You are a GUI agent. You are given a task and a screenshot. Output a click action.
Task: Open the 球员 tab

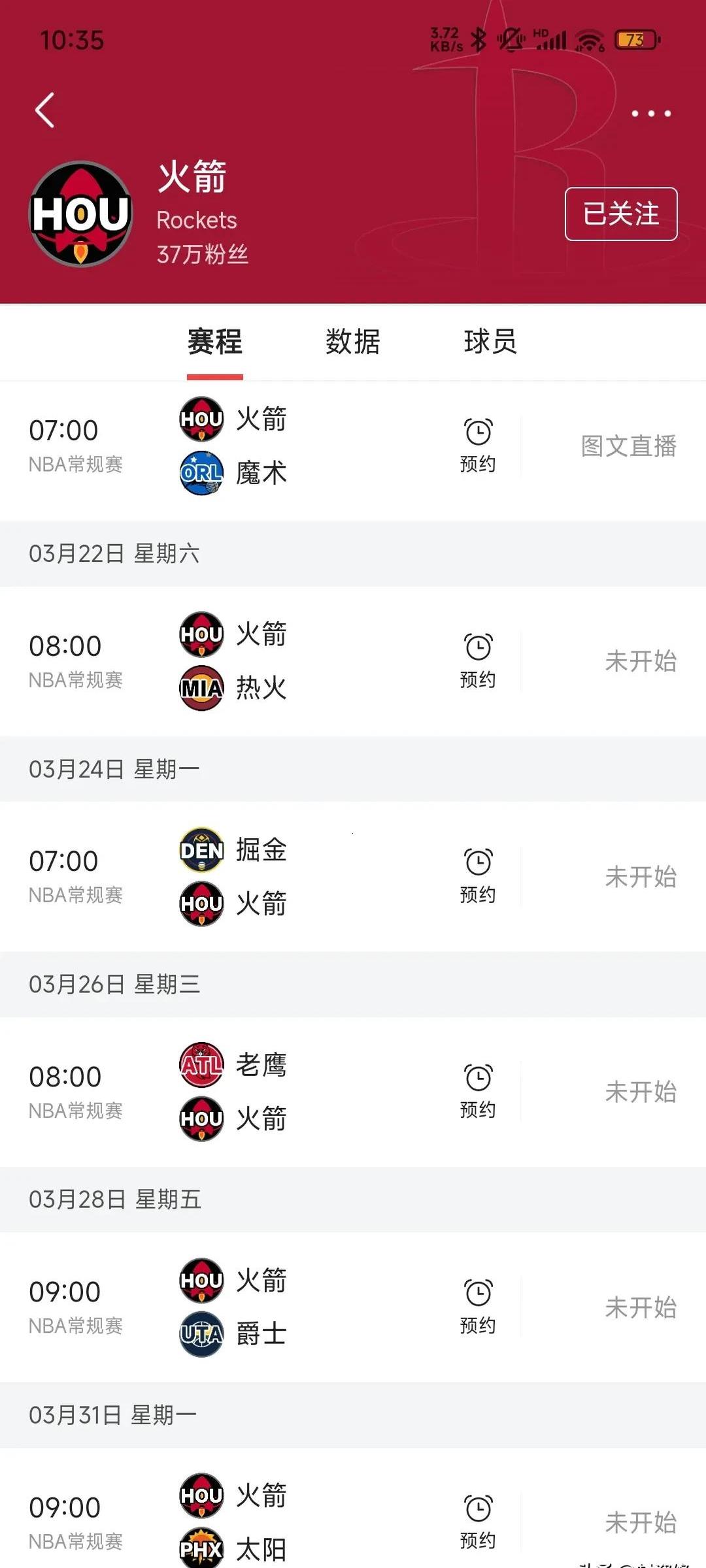(489, 342)
